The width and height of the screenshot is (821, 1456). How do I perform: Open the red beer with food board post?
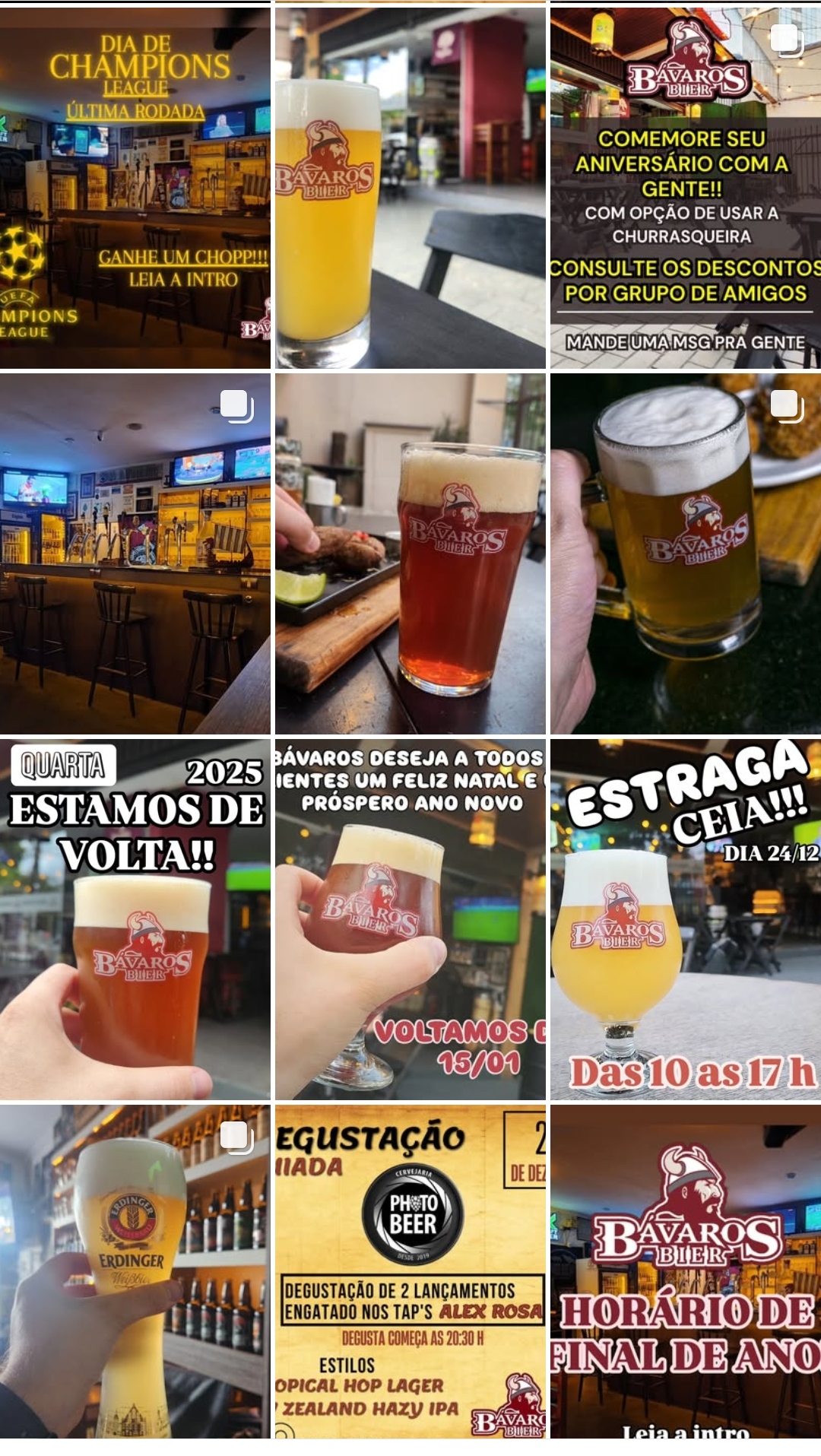(x=410, y=554)
